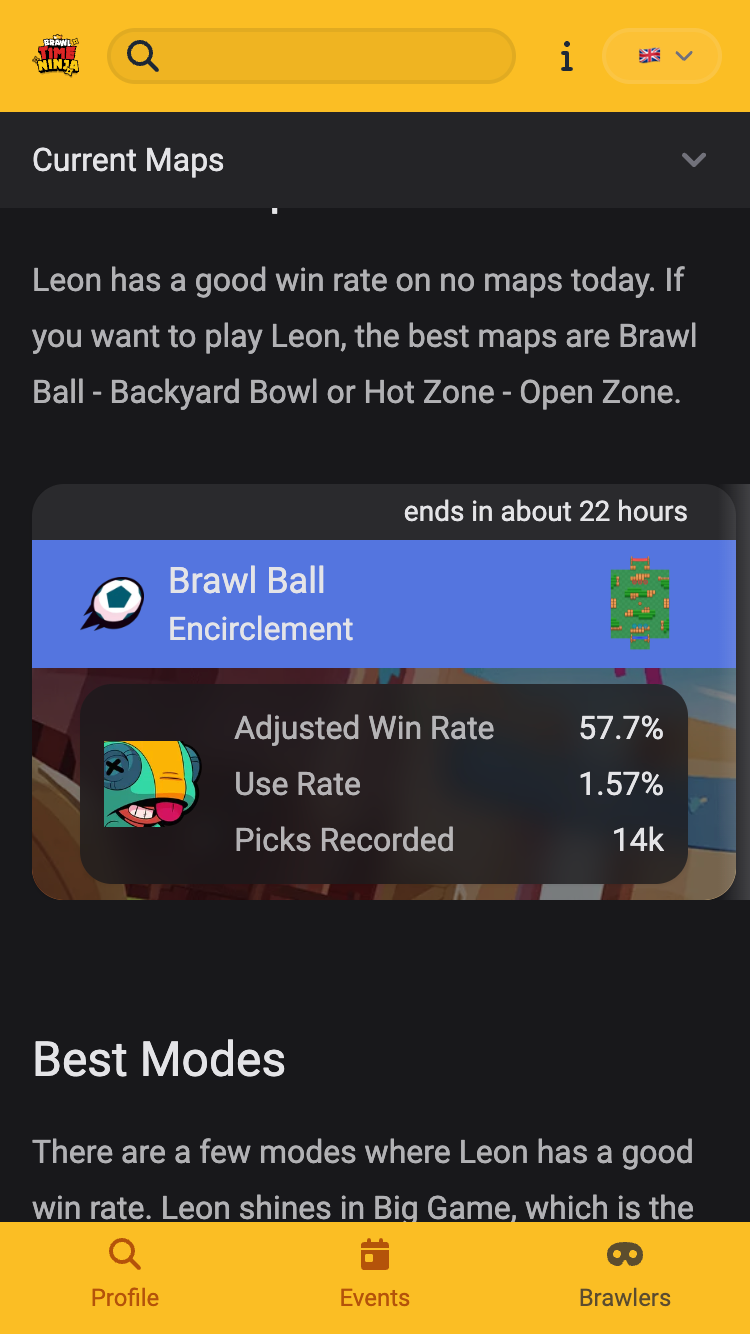Open the Brawl Ball Encirclement map card
Image resolution: width=750 pixels, height=1334 pixels.
[383, 604]
